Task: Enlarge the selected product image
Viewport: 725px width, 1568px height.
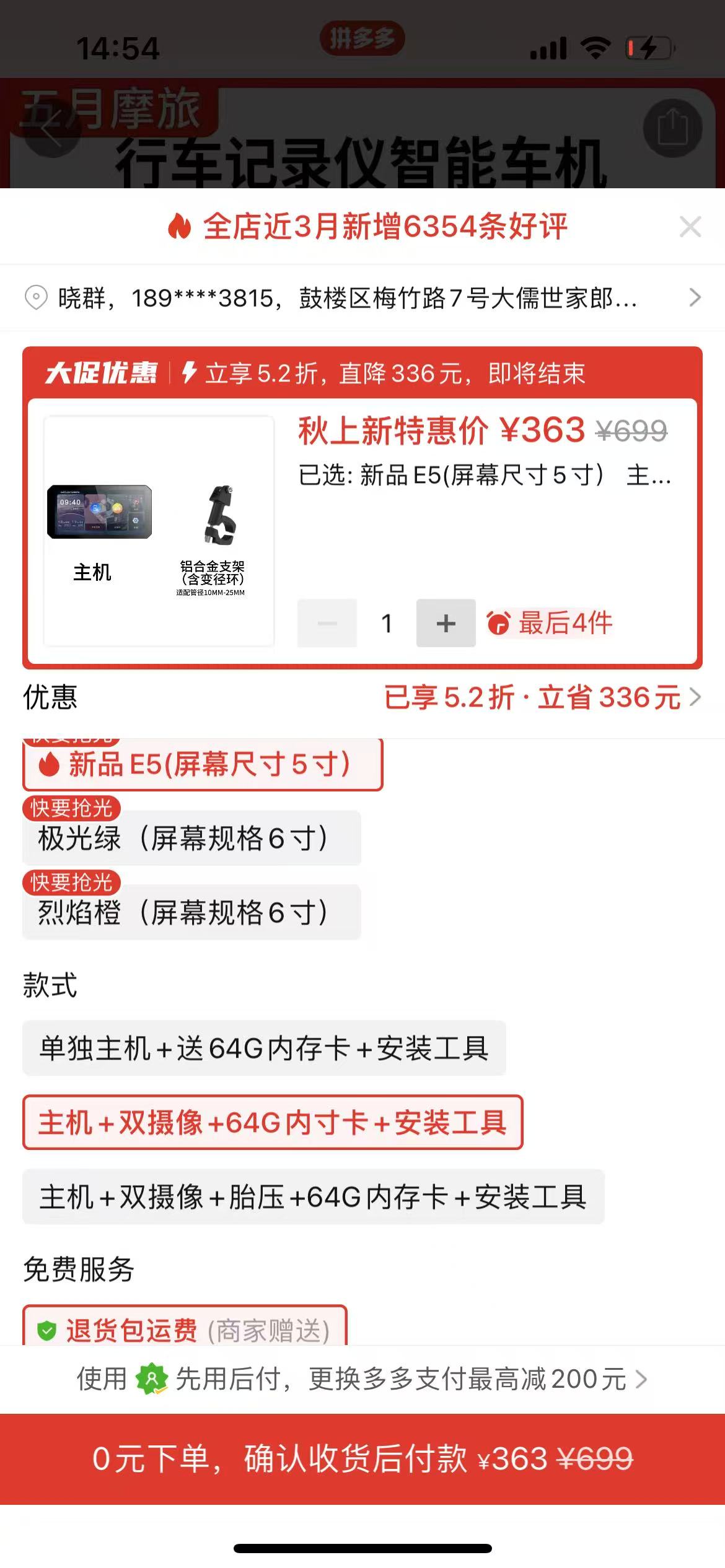Action: (x=159, y=531)
